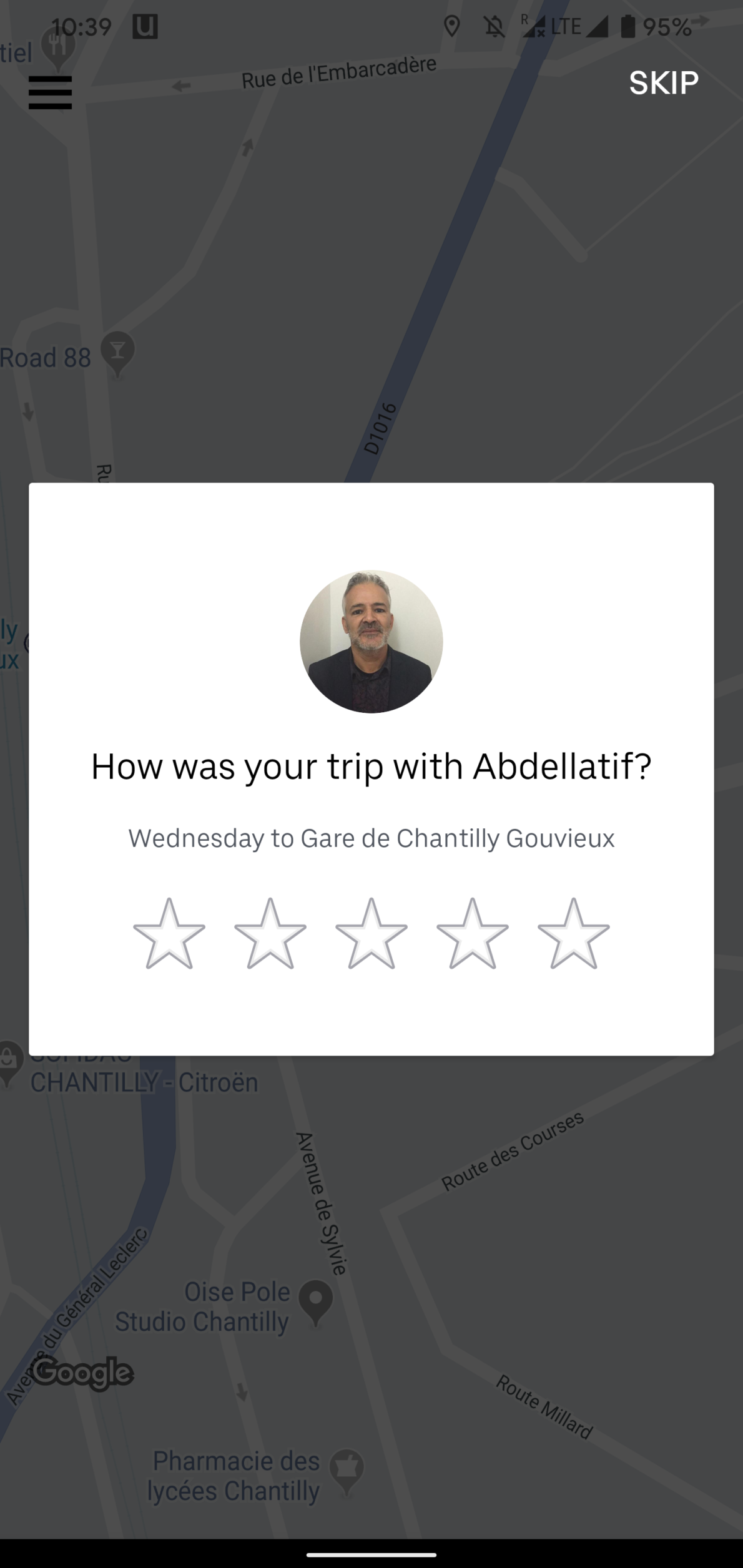743x1568 pixels.
Task: Give Abdellatif five stars
Action: [574, 934]
